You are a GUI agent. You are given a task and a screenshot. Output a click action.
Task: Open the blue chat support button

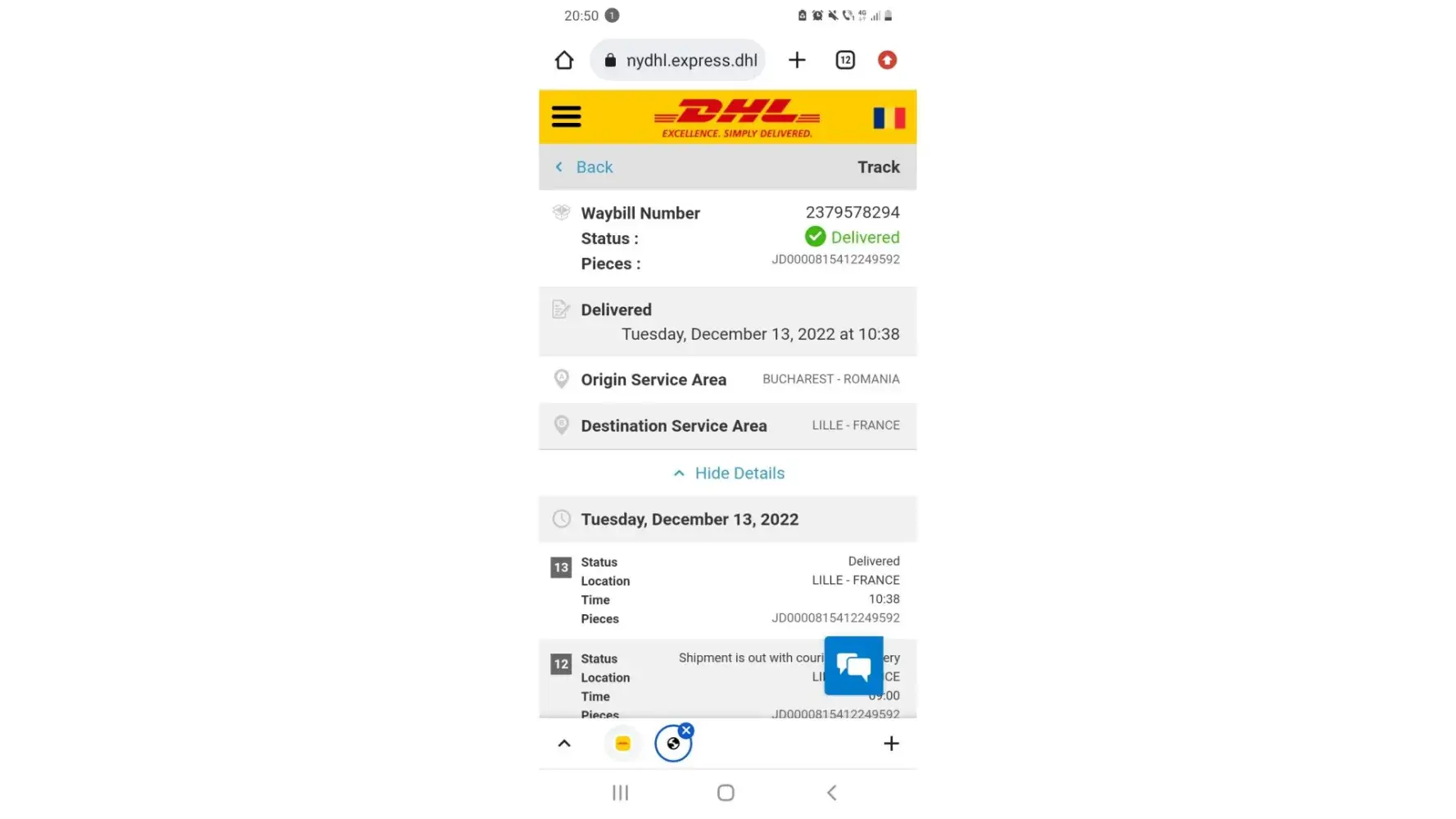pos(853,666)
